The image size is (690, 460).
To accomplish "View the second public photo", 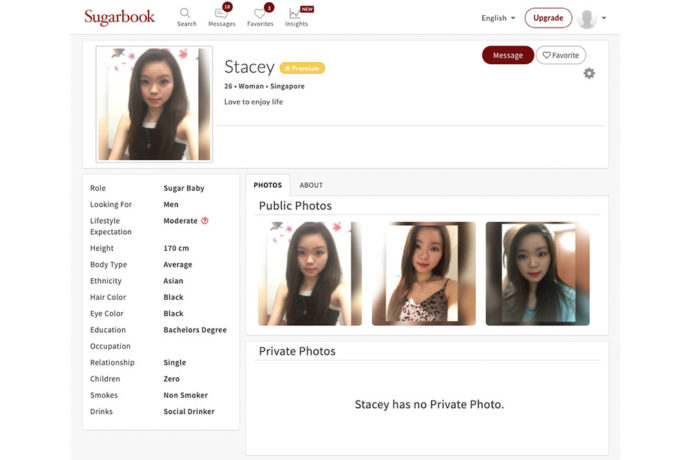I will 423,273.
